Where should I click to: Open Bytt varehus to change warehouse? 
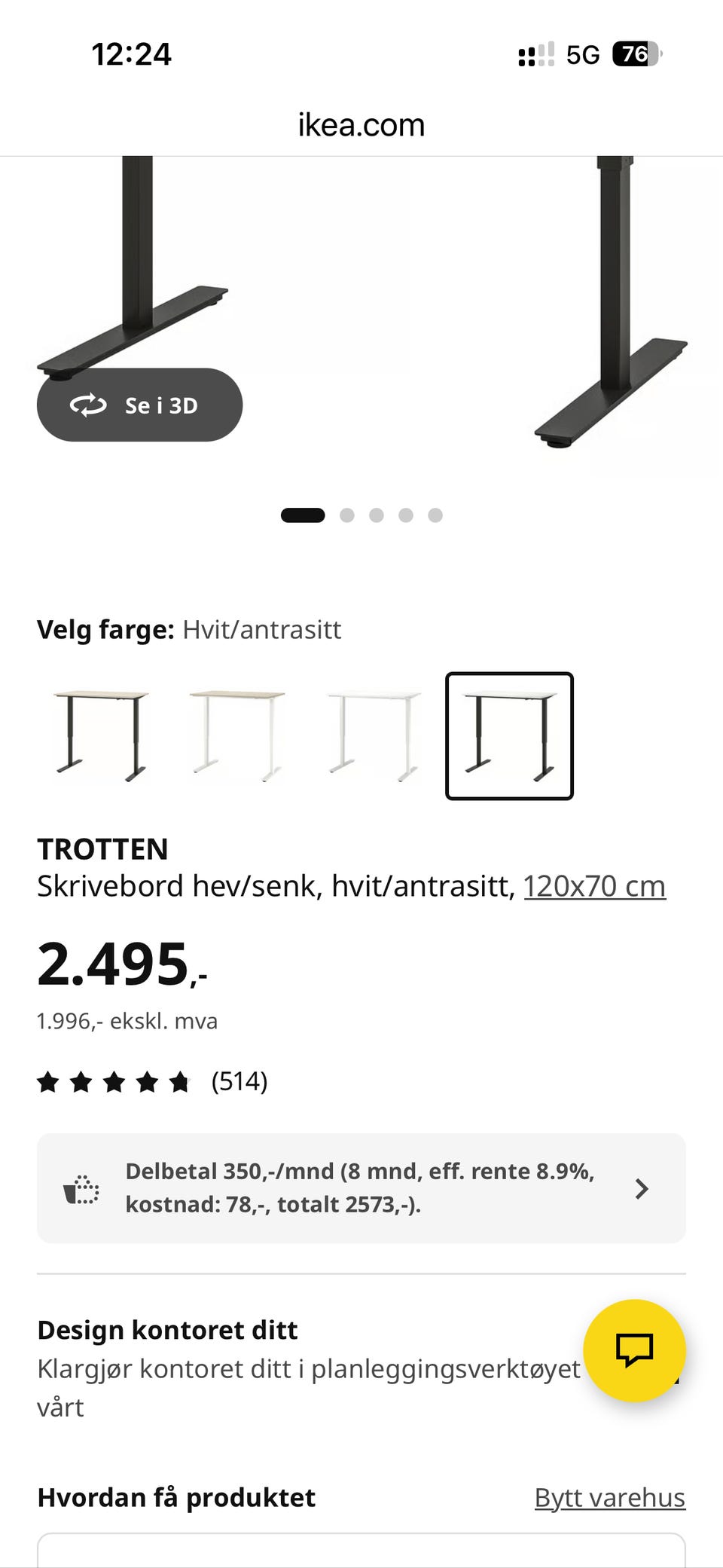(610, 1498)
